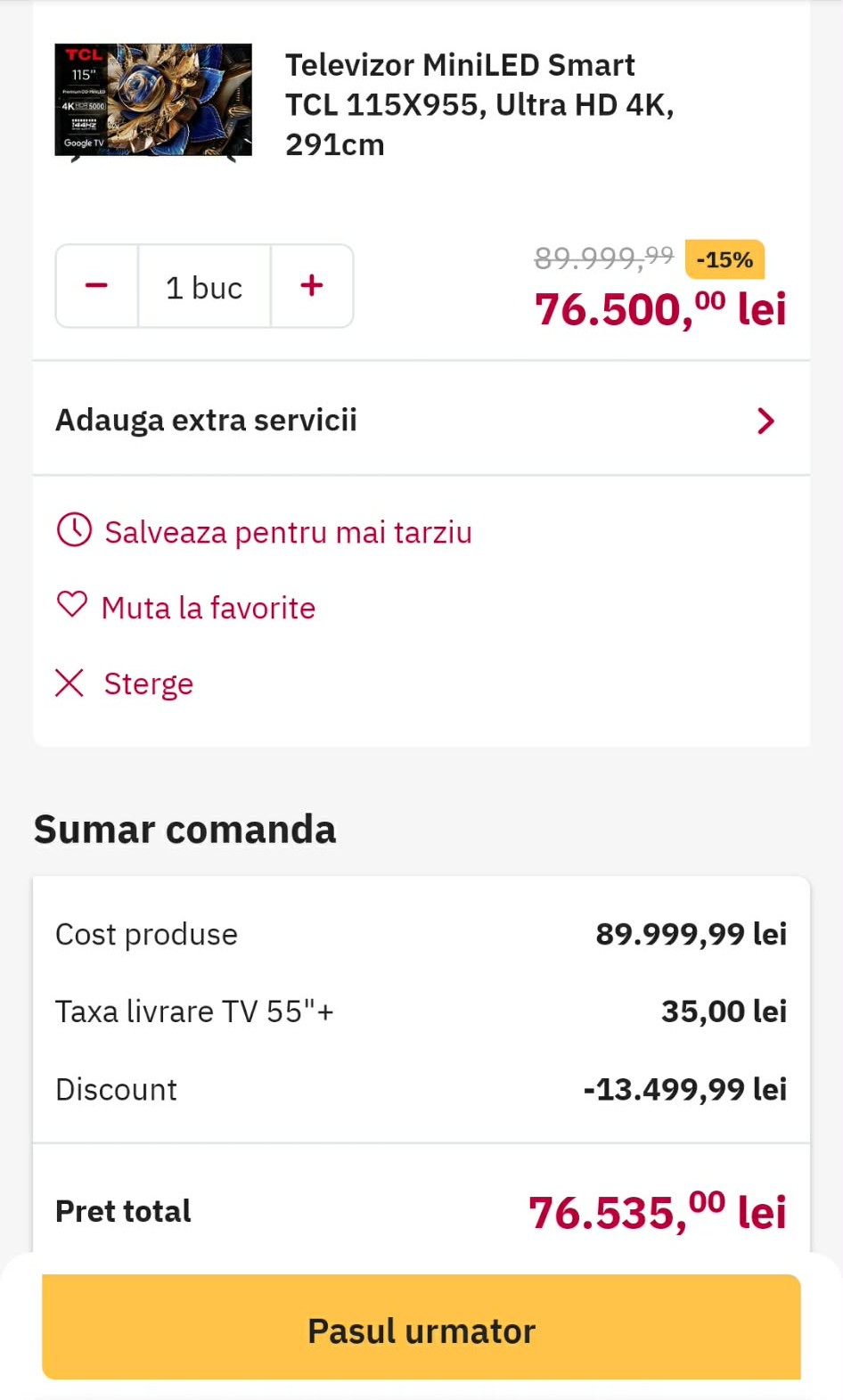Click the -15% discount badge icon
The height and width of the screenshot is (1400, 843).
click(x=724, y=260)
